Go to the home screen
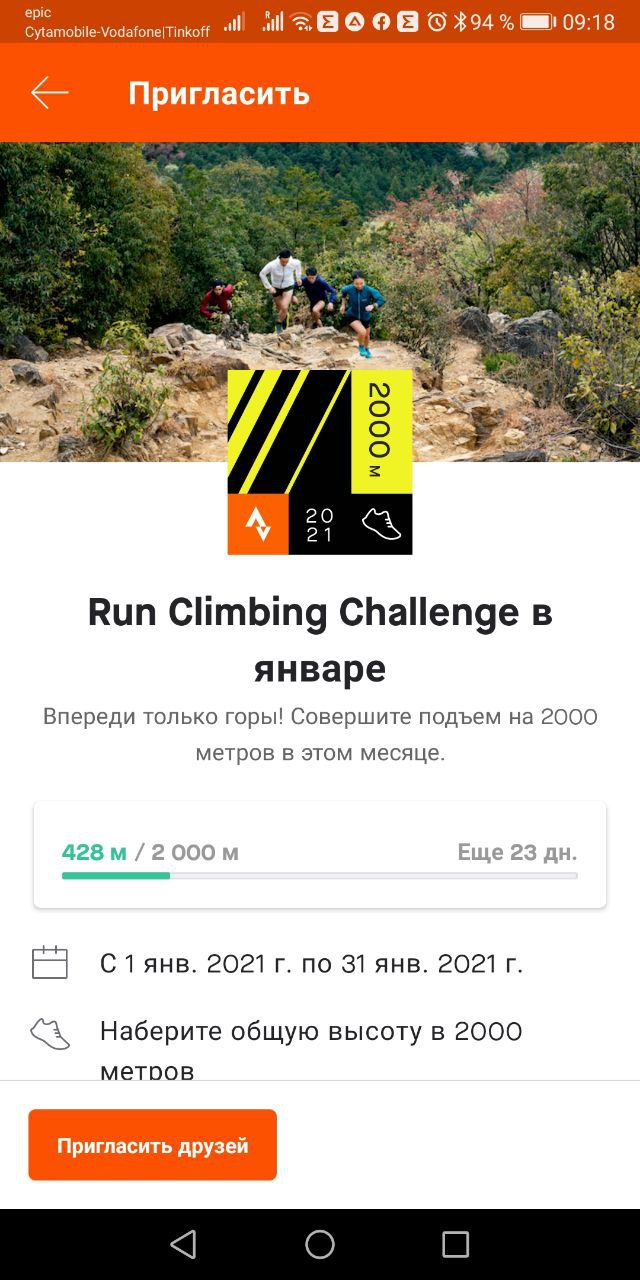640x1280 pixels. [320, 1244]
